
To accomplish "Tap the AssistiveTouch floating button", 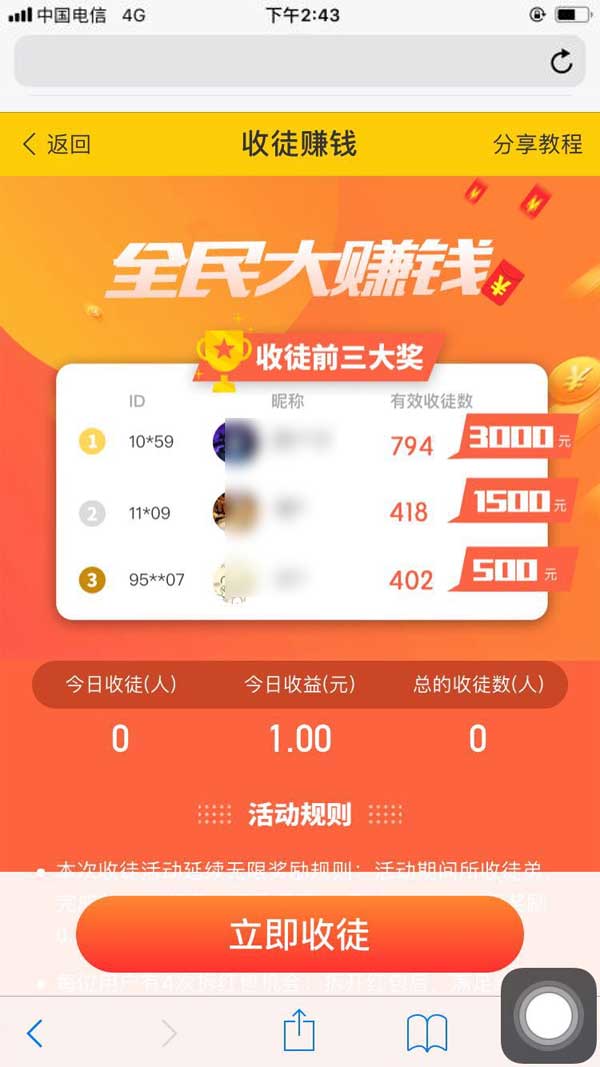I will coord(548,1016).
